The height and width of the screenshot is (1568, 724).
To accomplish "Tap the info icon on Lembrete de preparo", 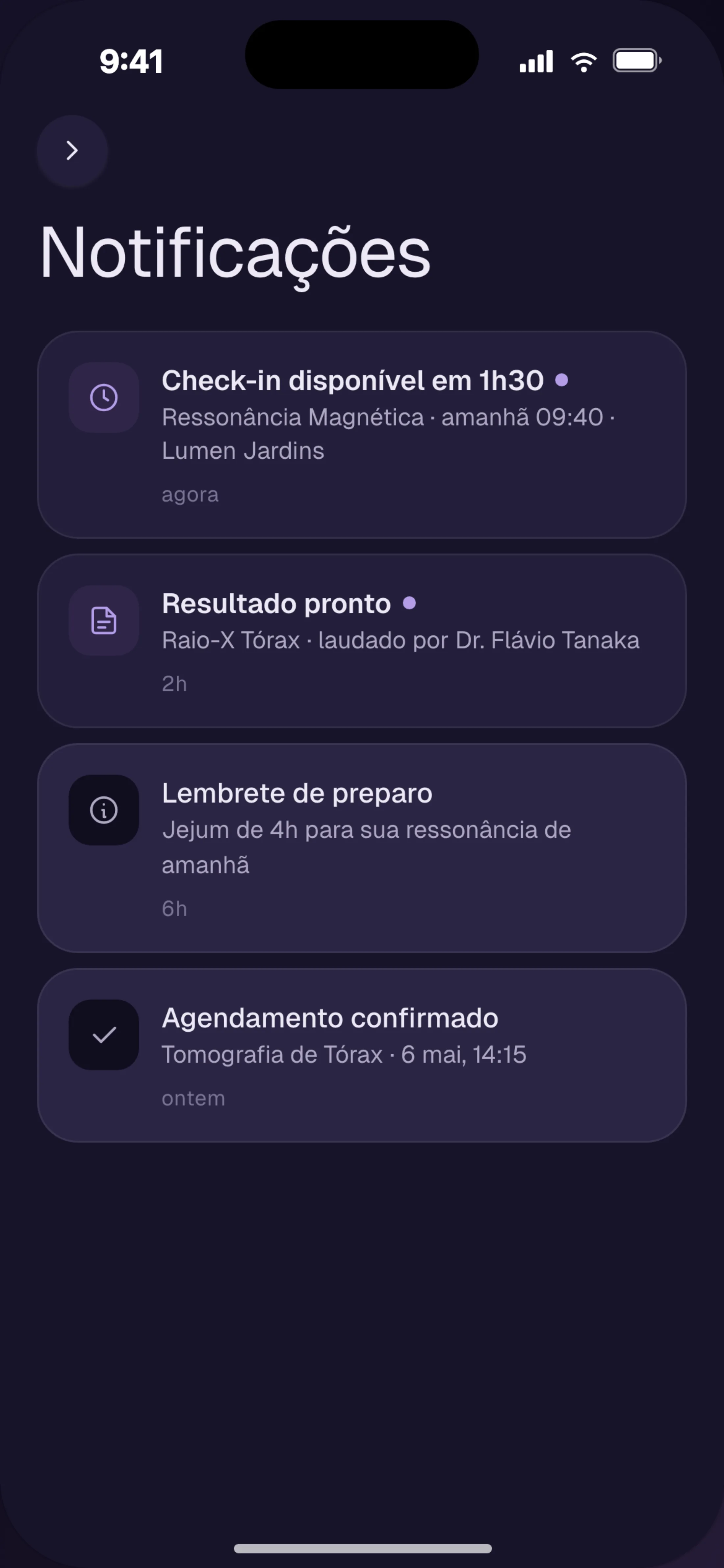I will tap(103, 810).
